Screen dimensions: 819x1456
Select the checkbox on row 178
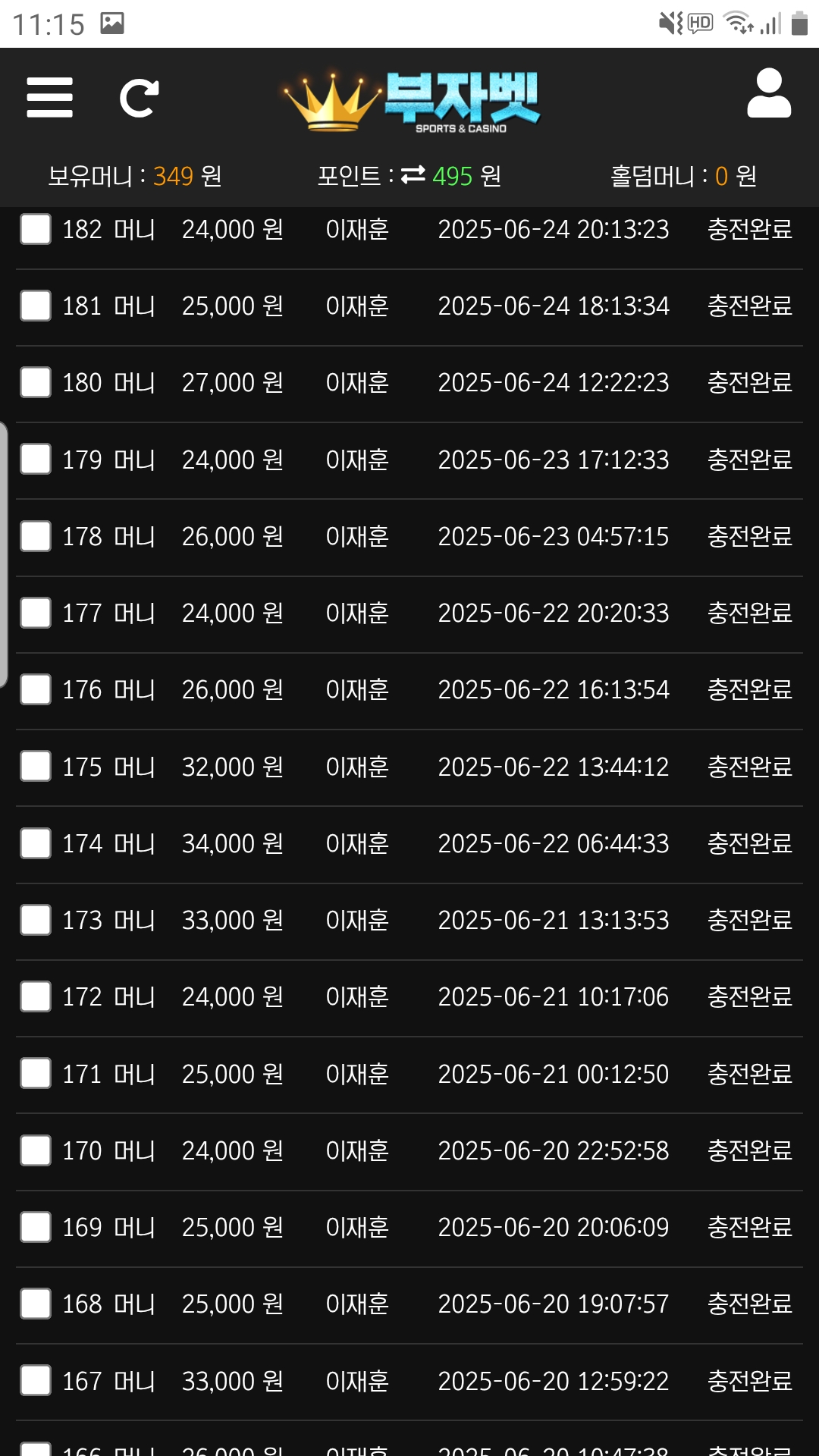[36, 536]
